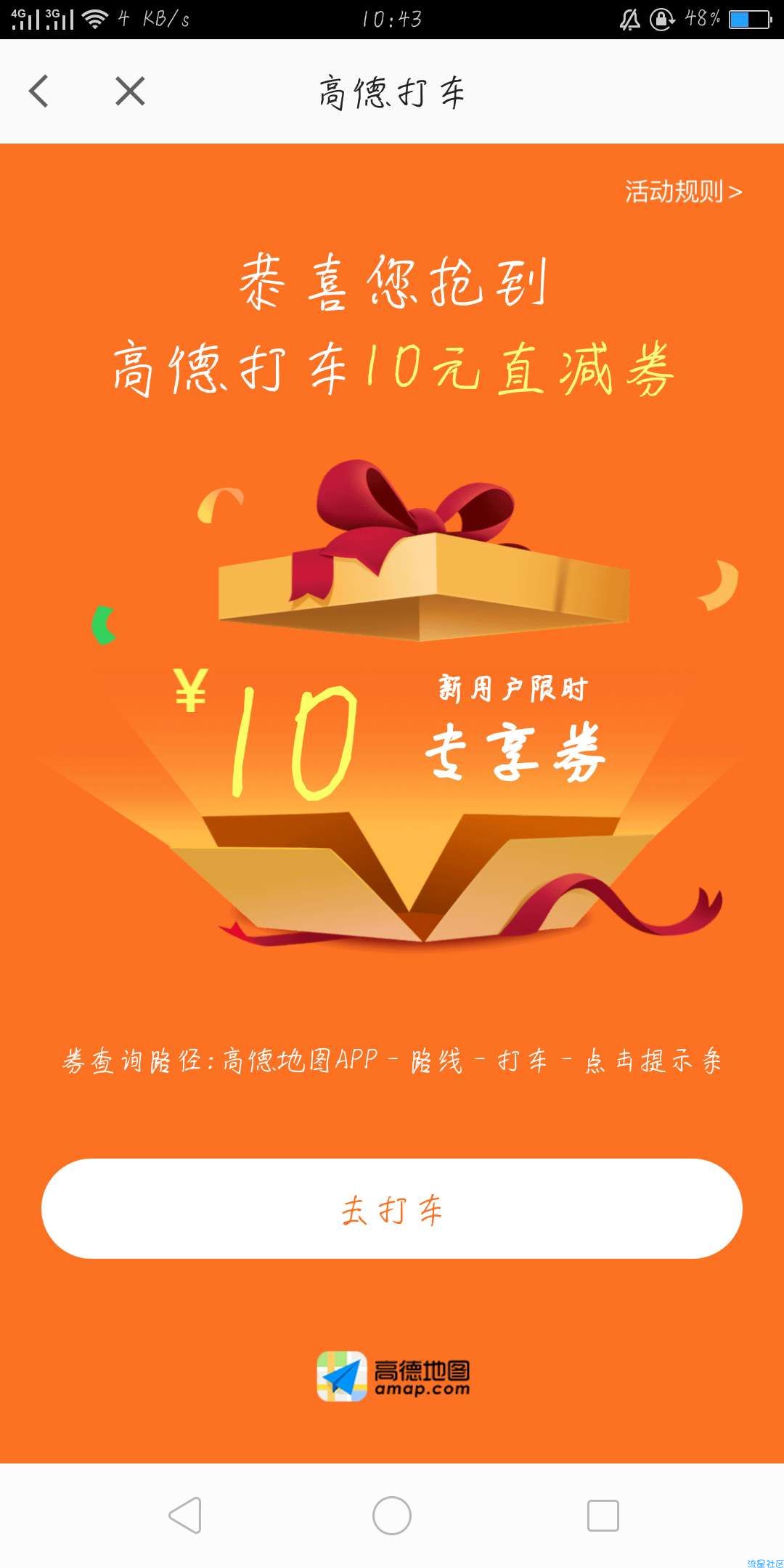Screen dimensions: 784x1568
Task: Open recent apps from the navigation bar
Action: tap(603, 1516)
